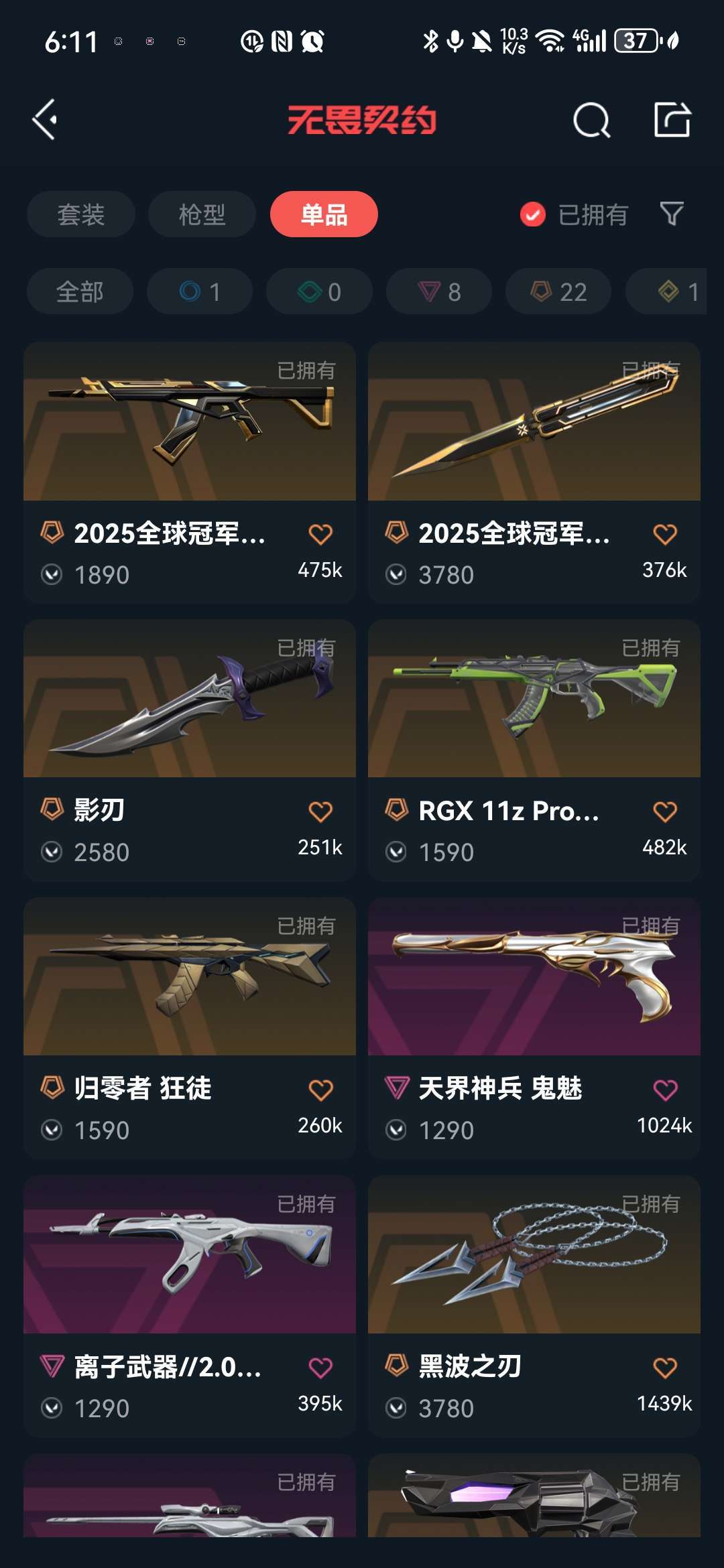Open search with the magnifier icon

click(591, 121)
